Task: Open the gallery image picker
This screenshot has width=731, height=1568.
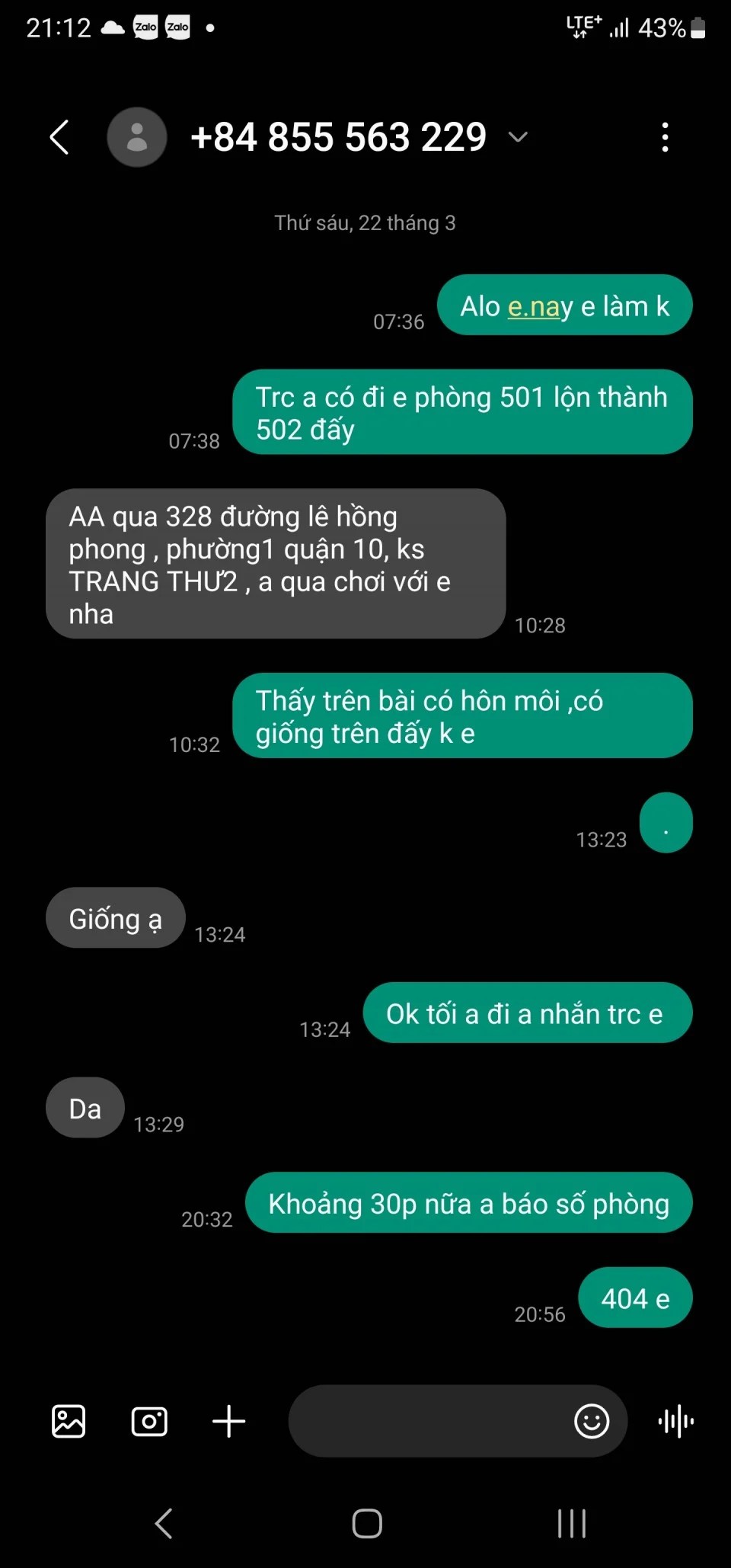Action: pos(69,1422)
